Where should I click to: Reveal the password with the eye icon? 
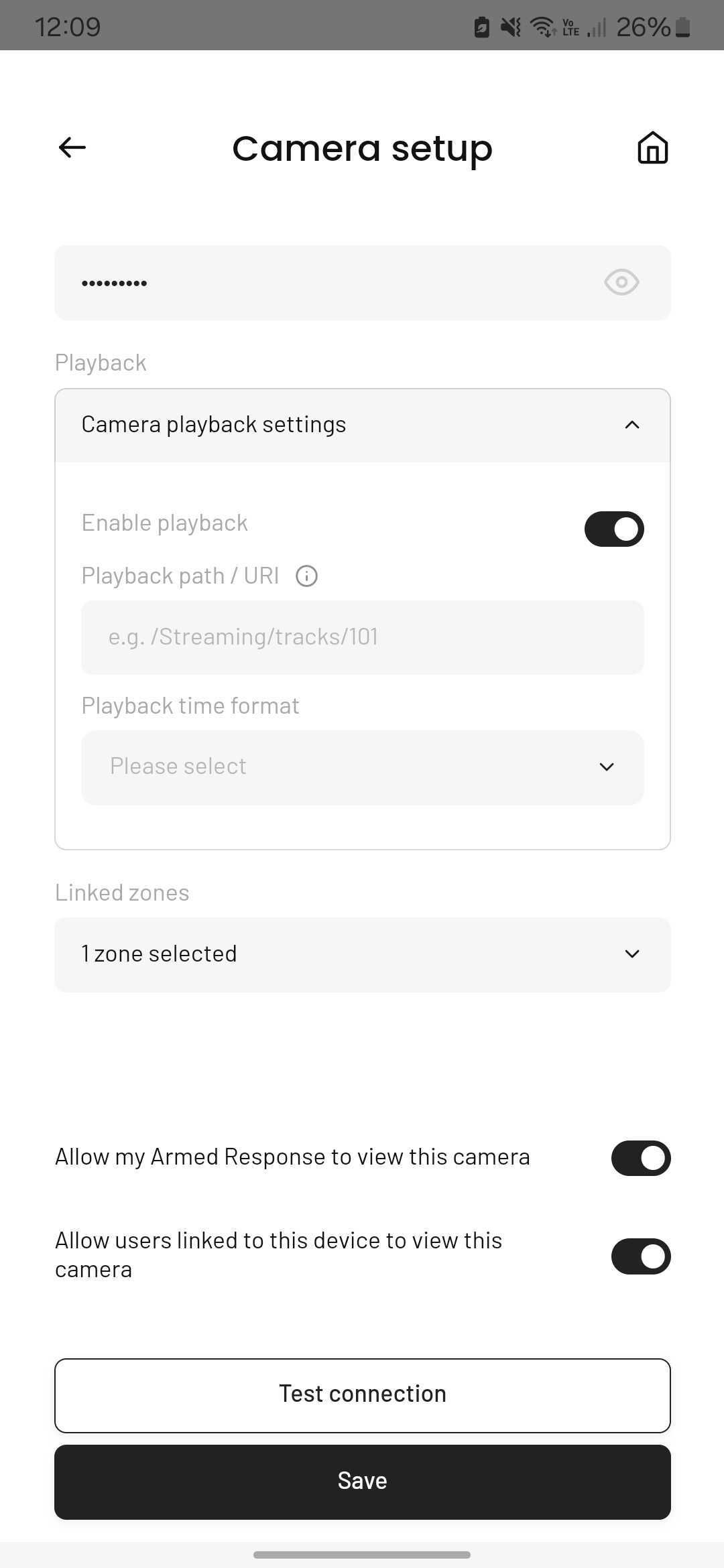pos(621,283)
